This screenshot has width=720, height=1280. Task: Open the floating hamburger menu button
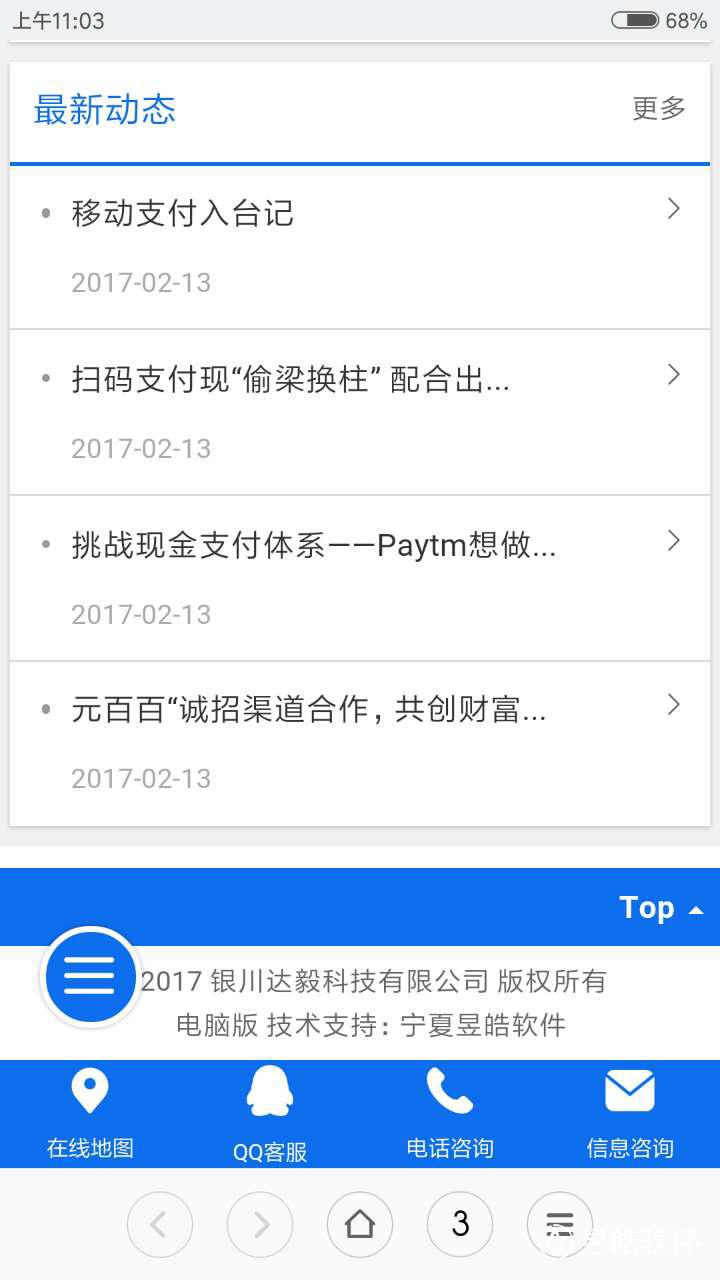click(x=90, y=977)
